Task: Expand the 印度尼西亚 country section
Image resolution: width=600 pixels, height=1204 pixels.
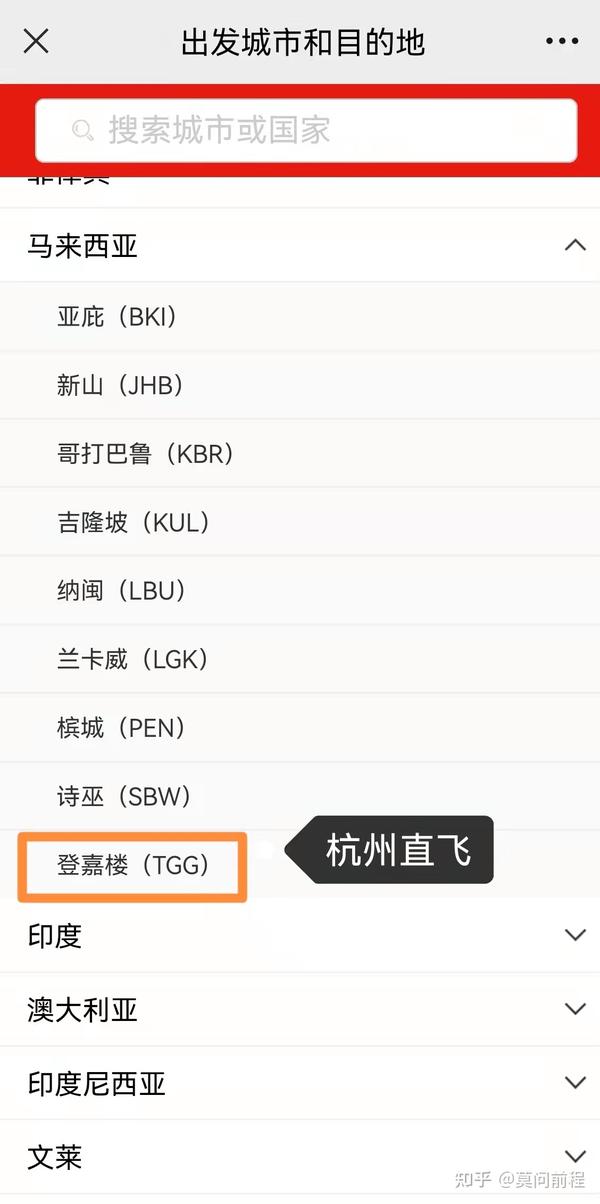Action: tap(300, 1083)
